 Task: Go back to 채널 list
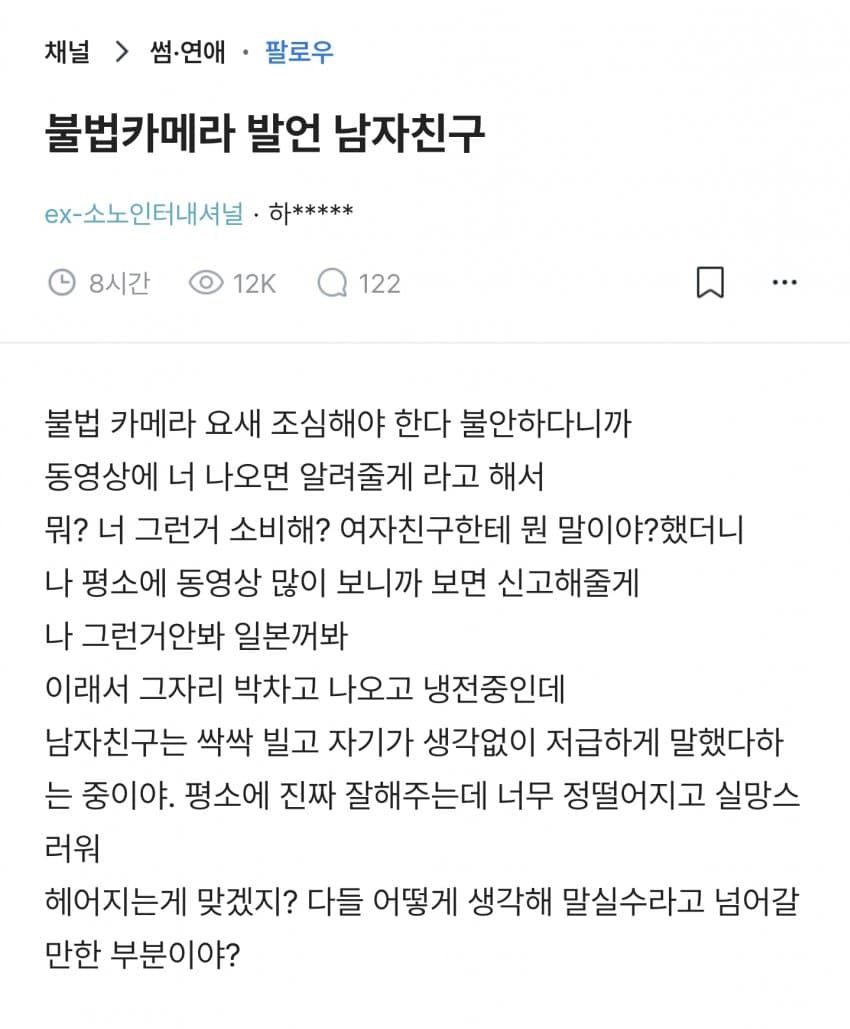pyautogui.click(x=67, y=52)
